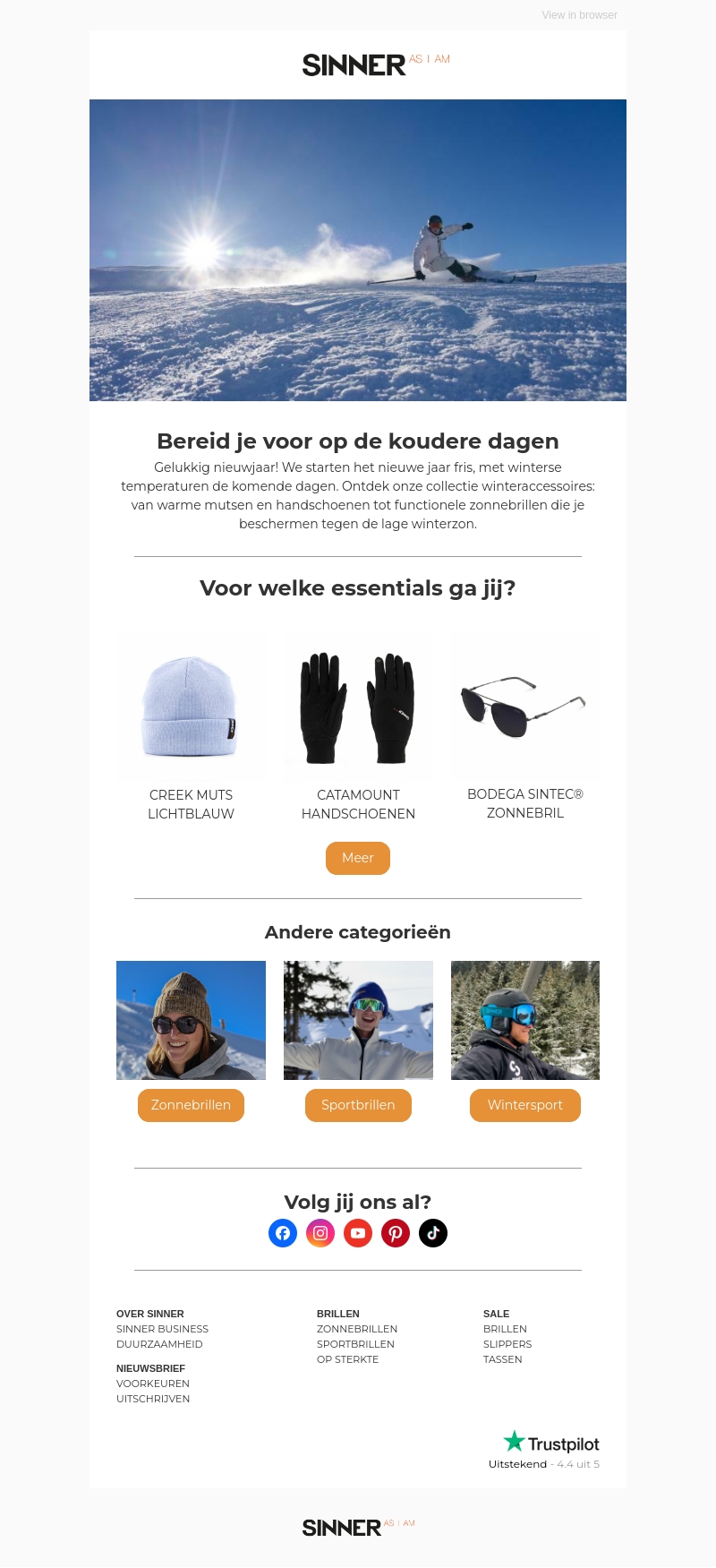Viewport: 716px width, 1568px height.
Task: Open SINNER's Instagram icon
Action: (320, 1233)
